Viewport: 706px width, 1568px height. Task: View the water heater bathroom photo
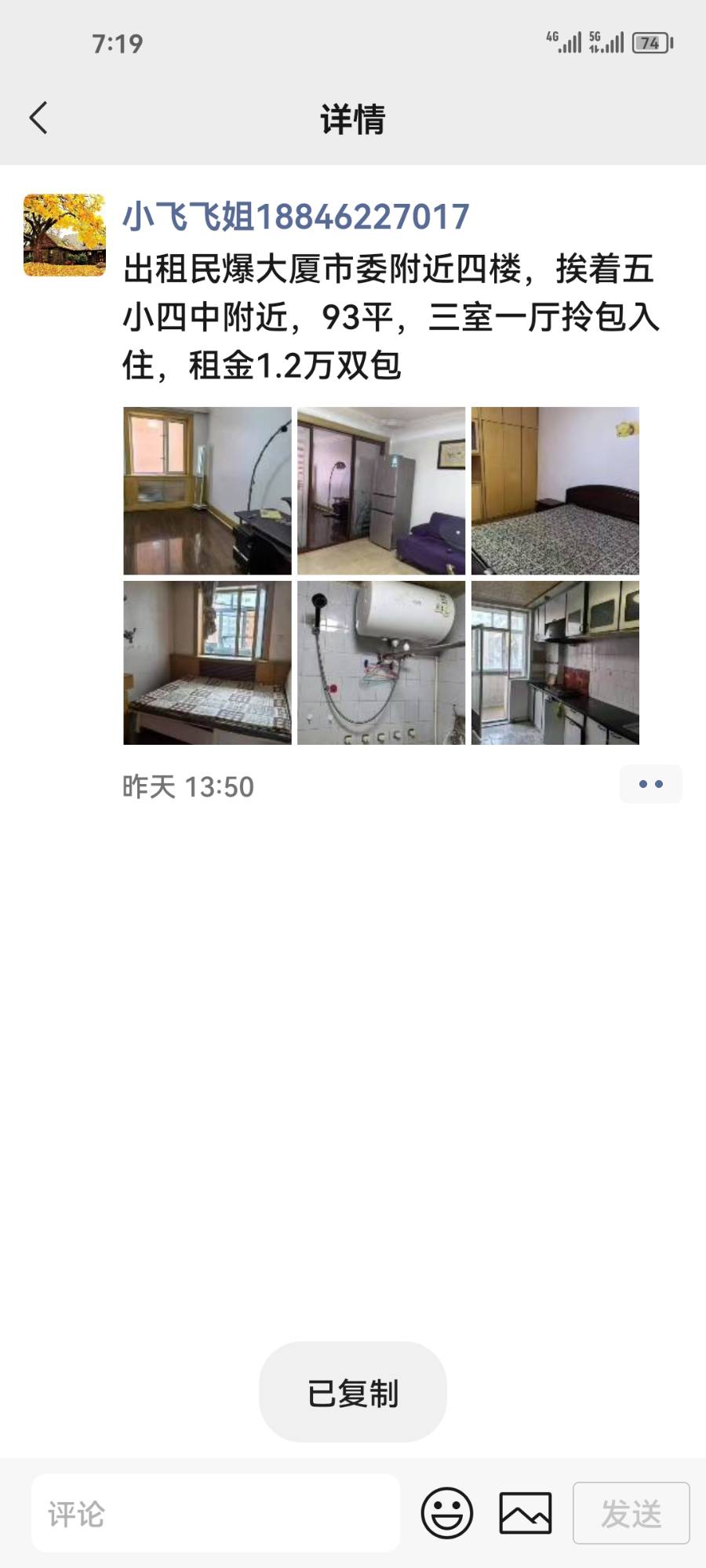tap(381, 662)
